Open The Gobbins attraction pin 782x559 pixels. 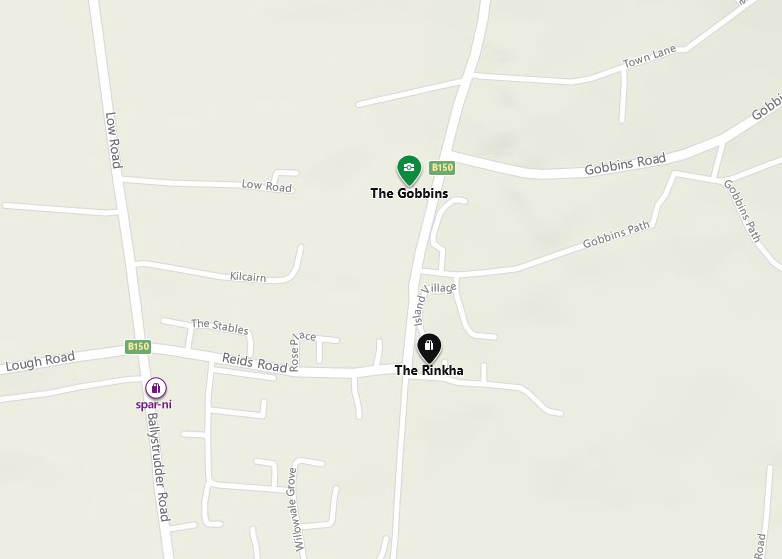point(408,169)
